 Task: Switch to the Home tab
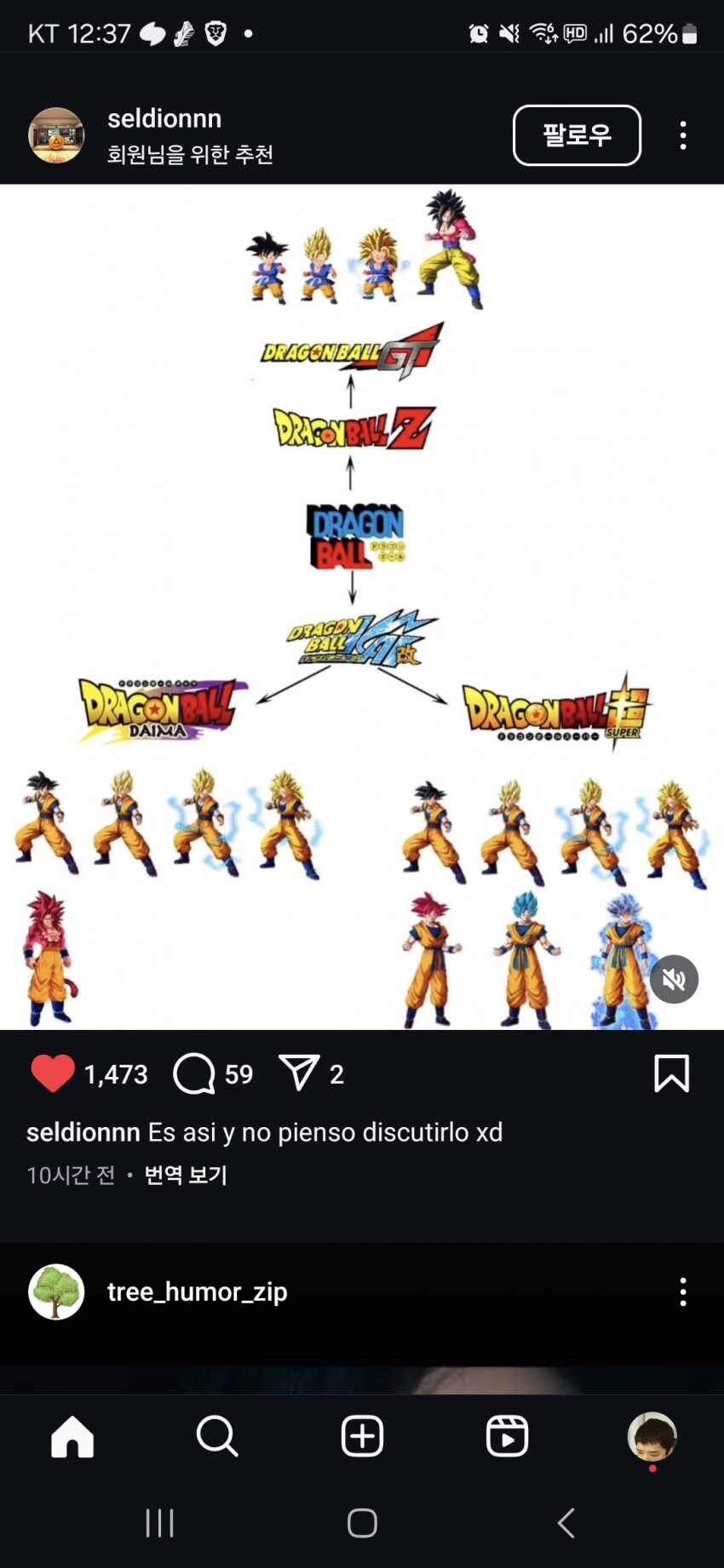72,1437
